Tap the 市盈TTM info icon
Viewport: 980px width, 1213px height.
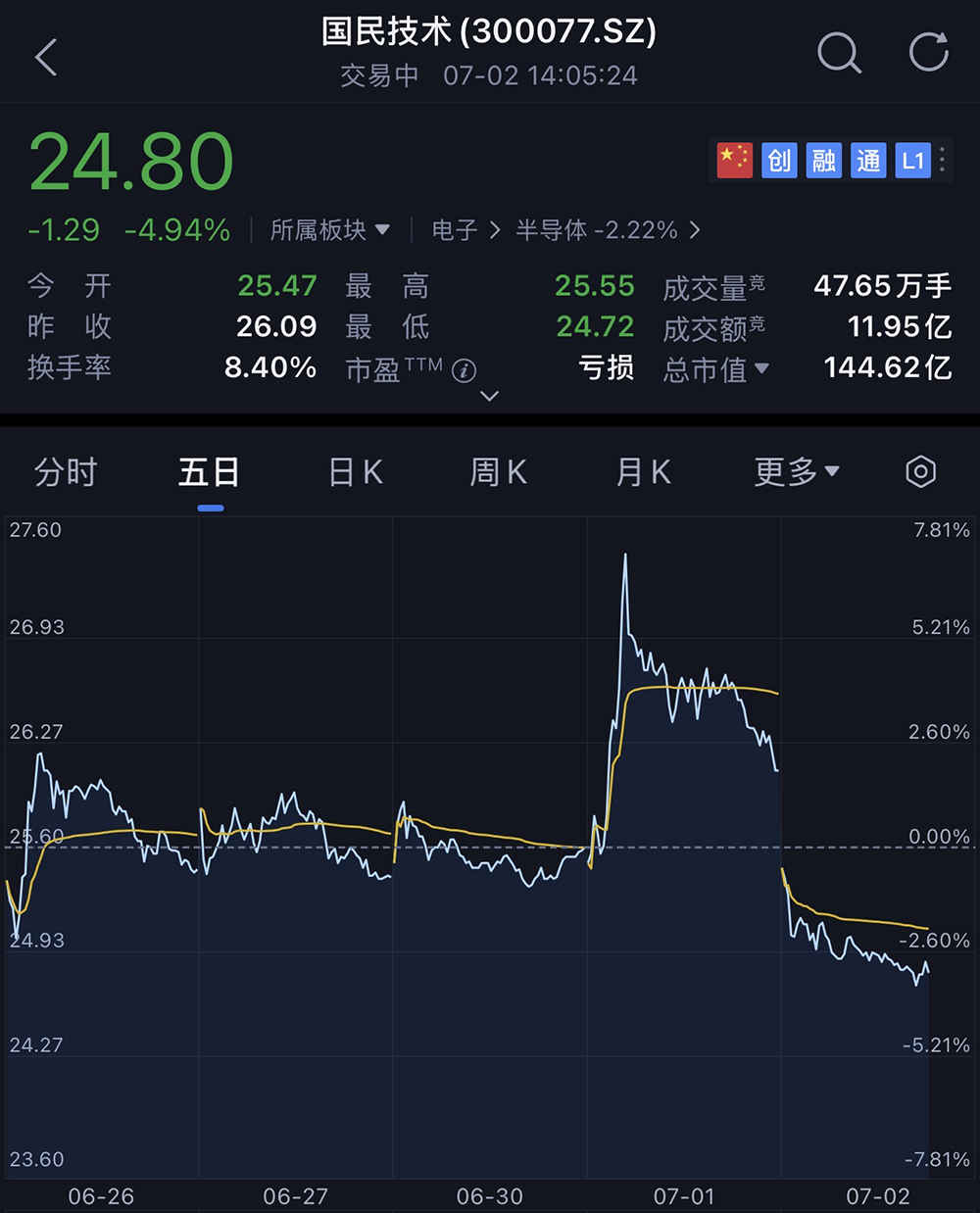point(465,370)
